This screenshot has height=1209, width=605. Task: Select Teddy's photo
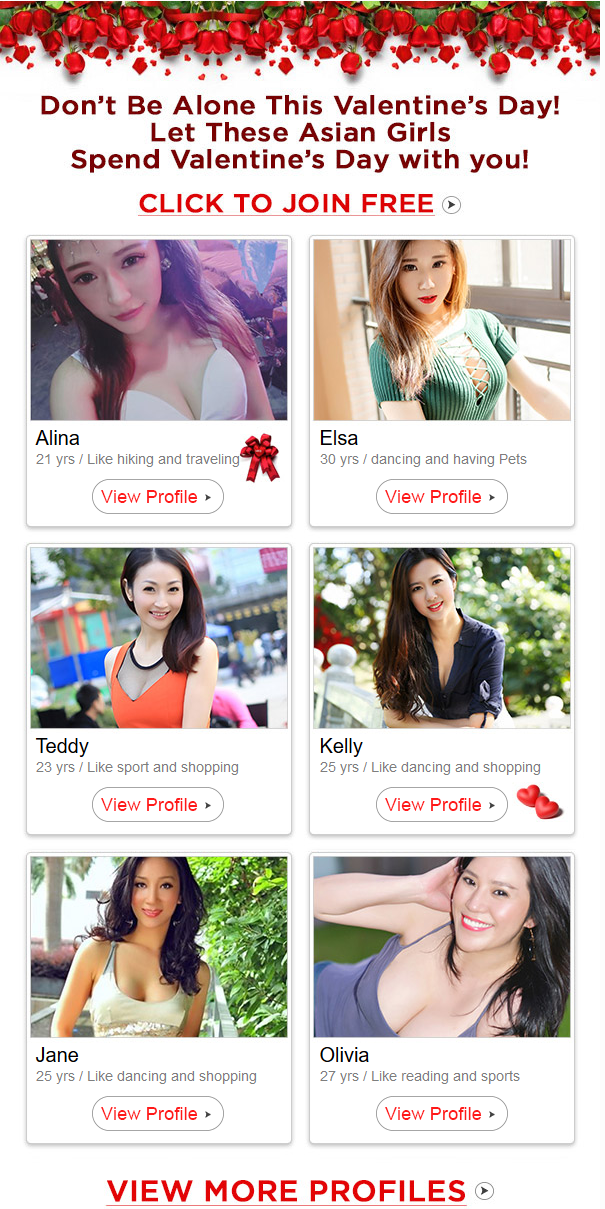click(x=159, y=637)
